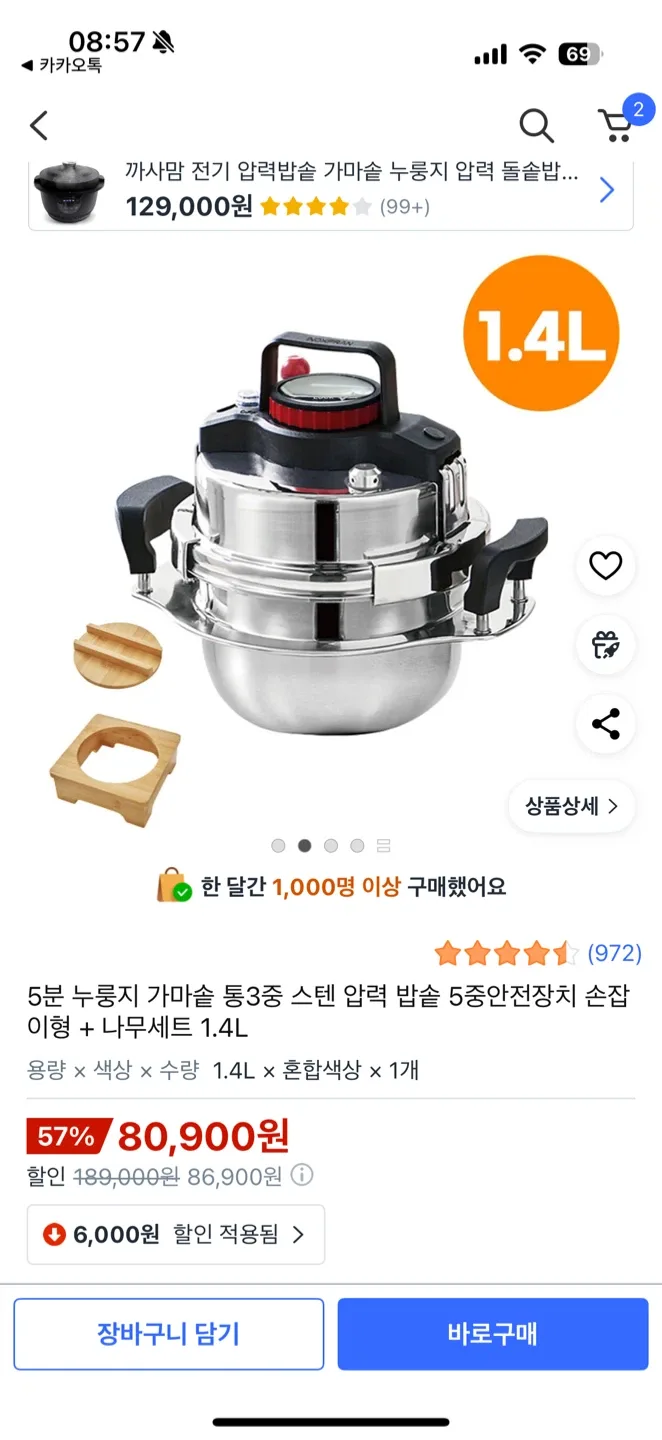Go back to the previous page
The height and width of the screenshot is (1440, 662).
[39, 126]
